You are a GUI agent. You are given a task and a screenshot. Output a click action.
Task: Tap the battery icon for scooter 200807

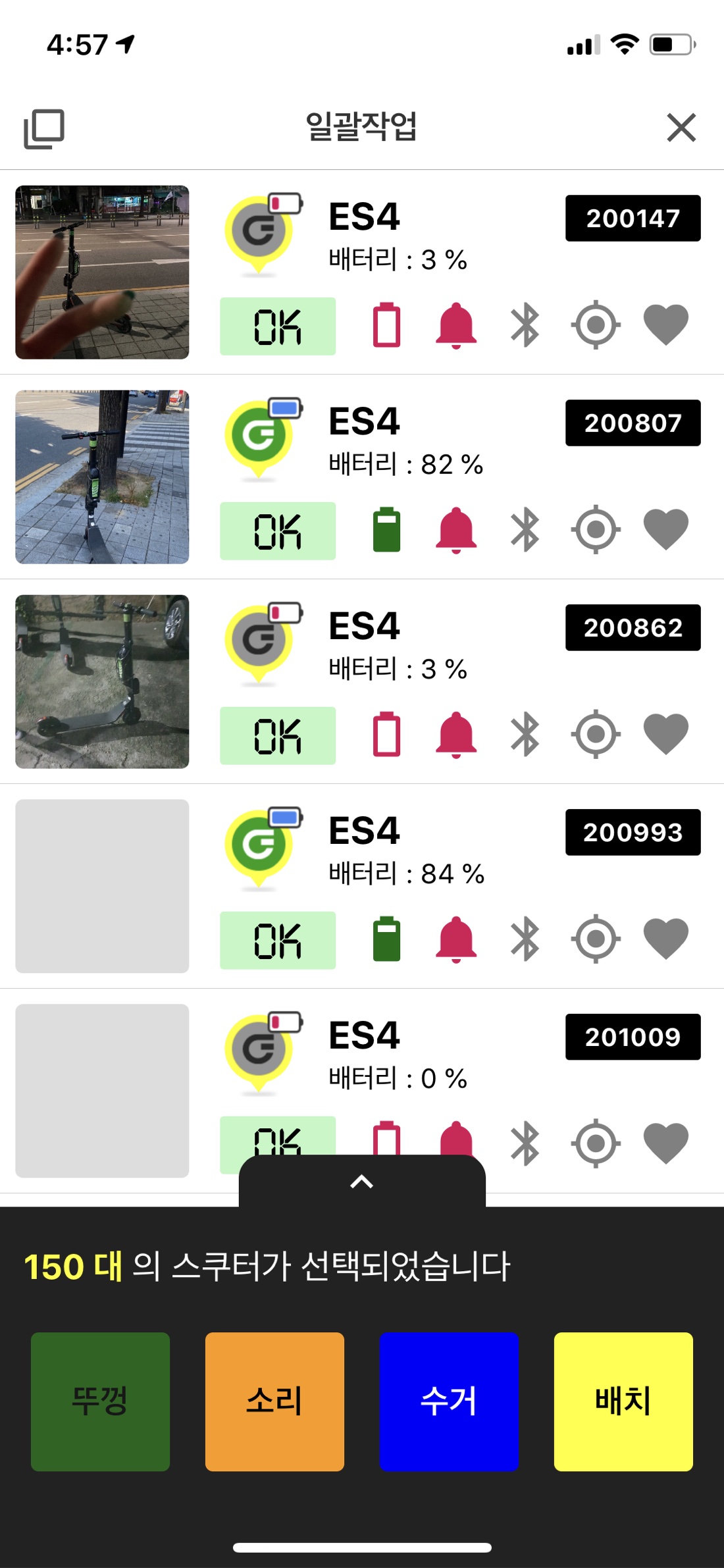387,529
